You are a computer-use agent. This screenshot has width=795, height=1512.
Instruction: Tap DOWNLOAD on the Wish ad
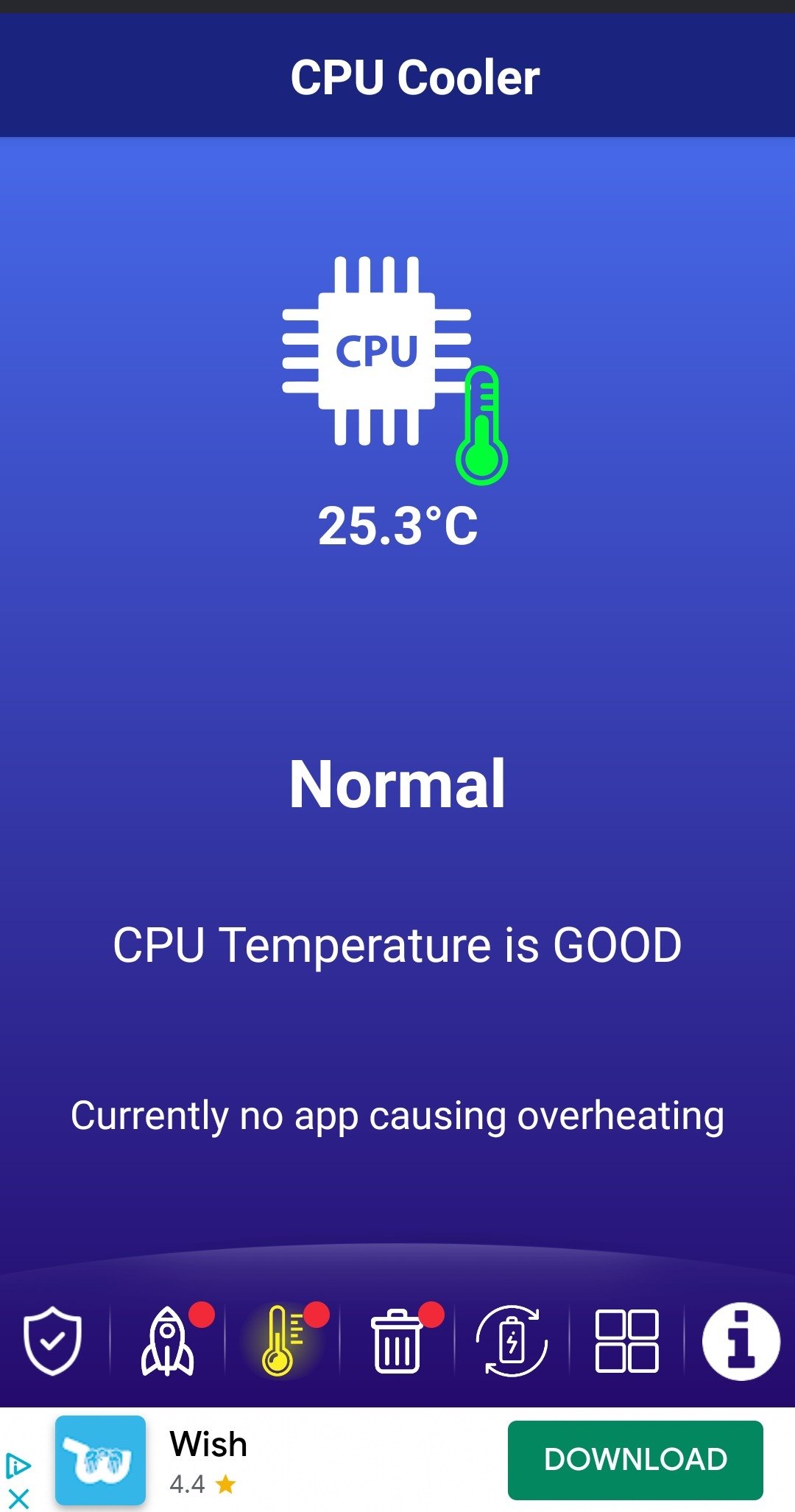pos(635,1460)
